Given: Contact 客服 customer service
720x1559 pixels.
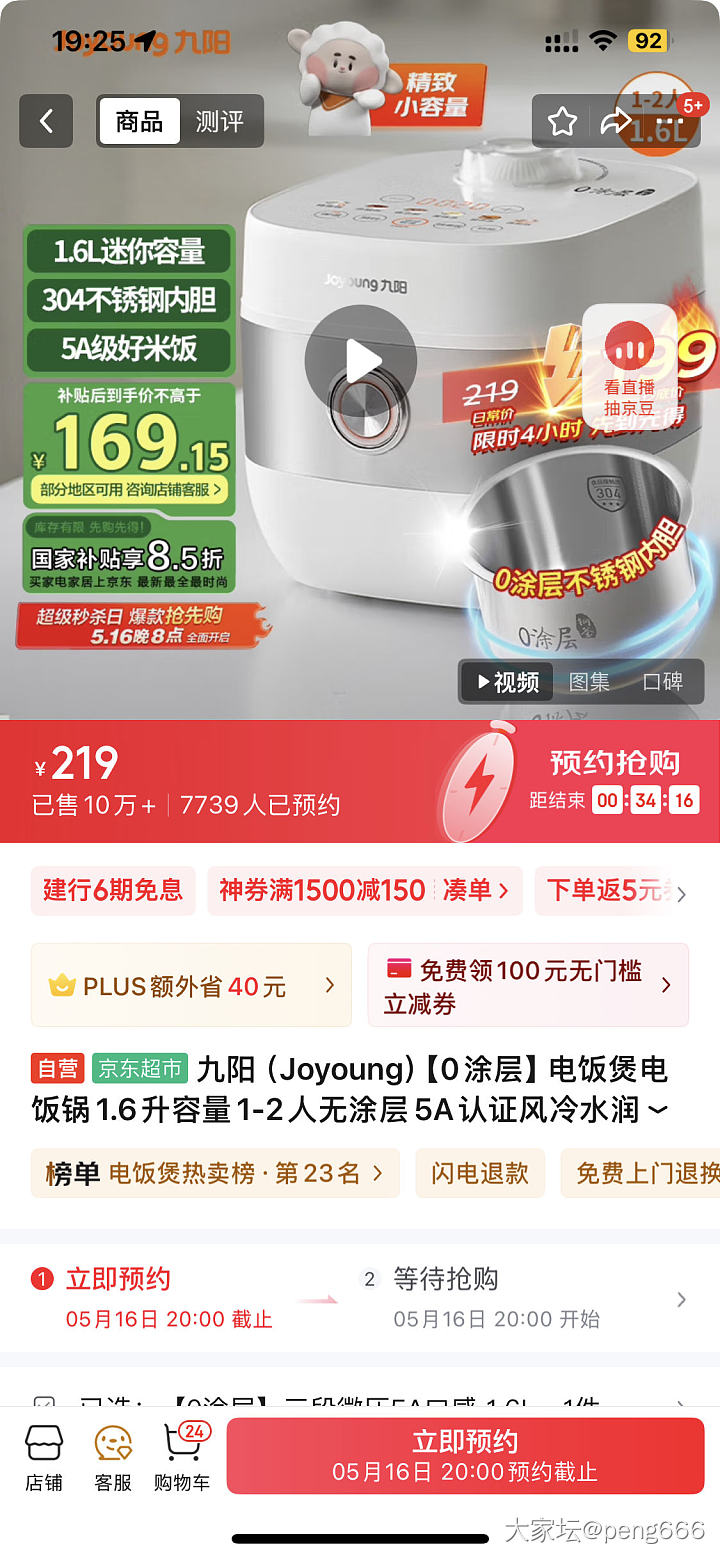Looking at the screenshot, I should click(113, 1458).
